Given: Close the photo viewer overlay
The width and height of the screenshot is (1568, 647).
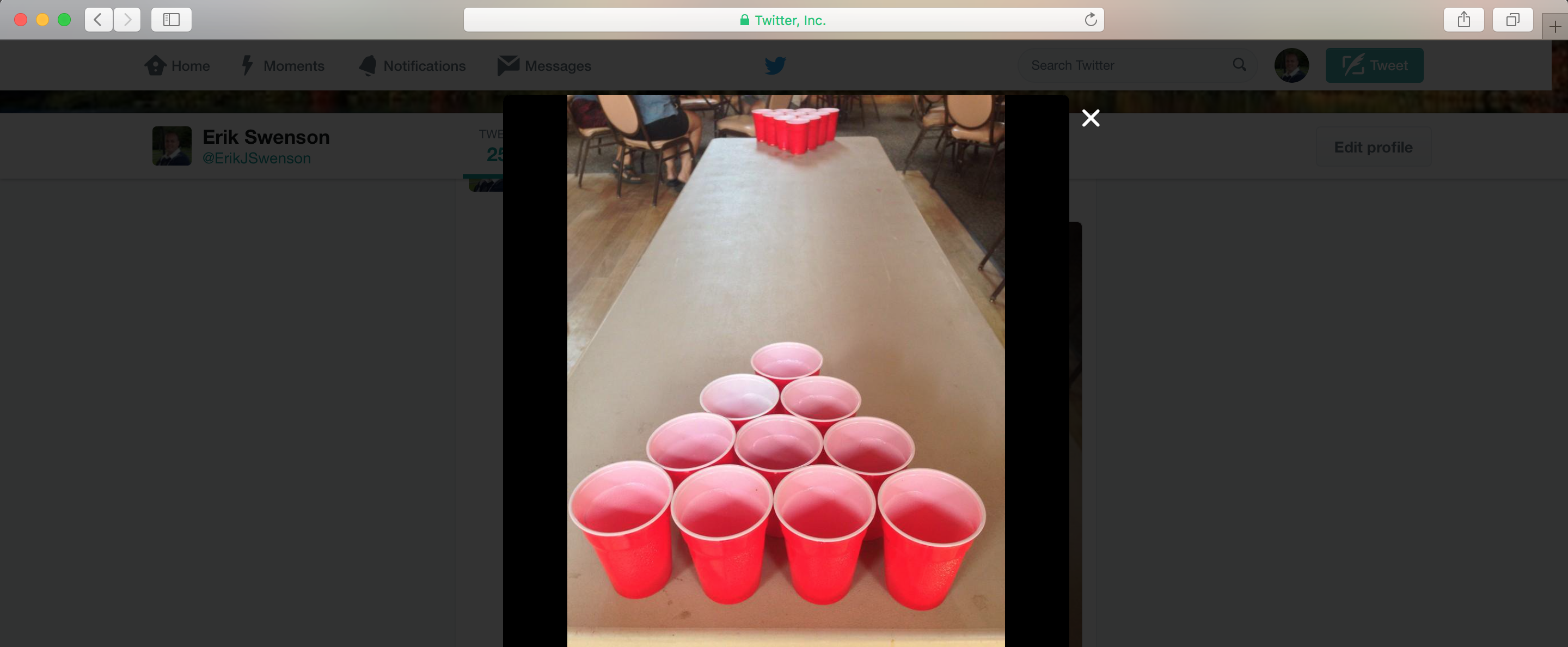Looking at the screenshot, I should click(x=1091, y=118).
